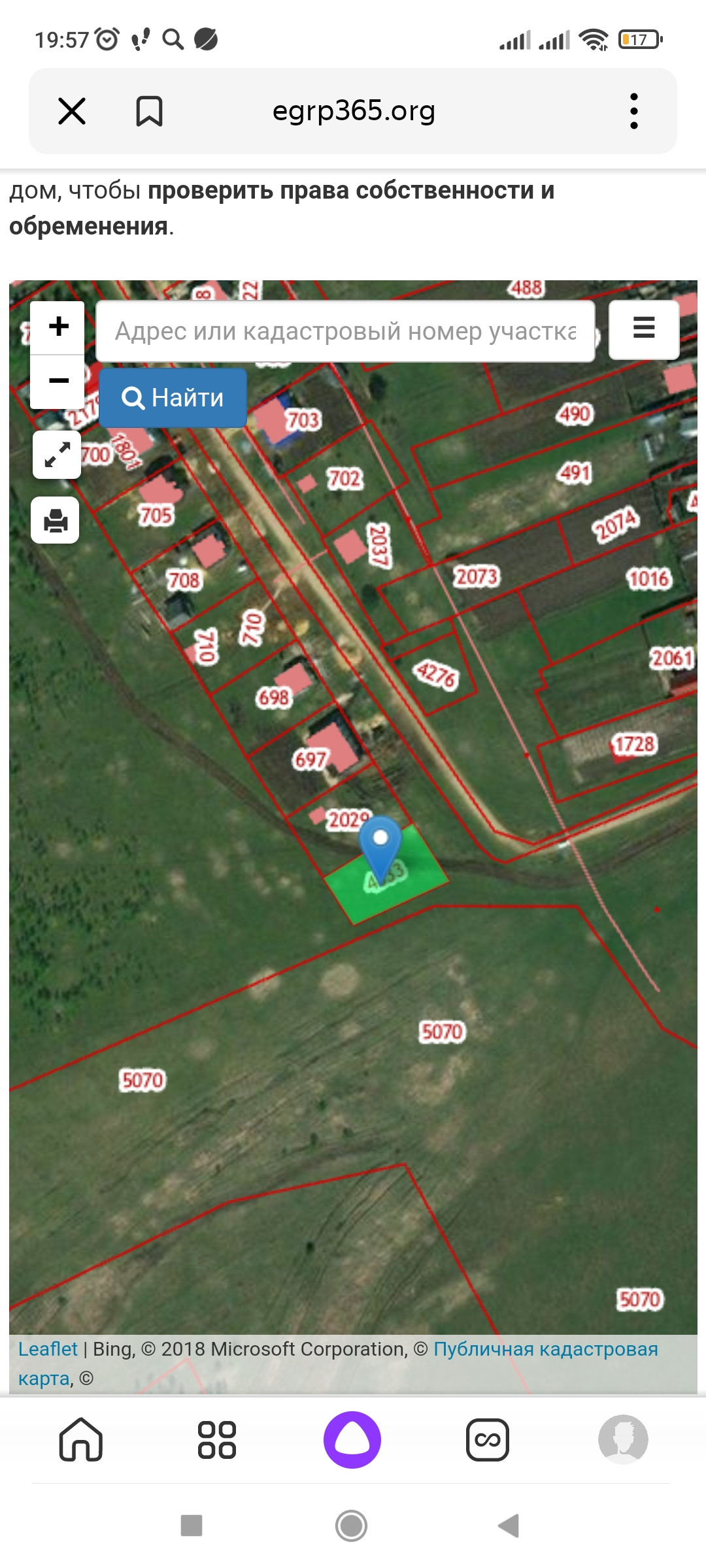
Task: Zoom out on the cadastral map
Action: [x=58, y=381]
